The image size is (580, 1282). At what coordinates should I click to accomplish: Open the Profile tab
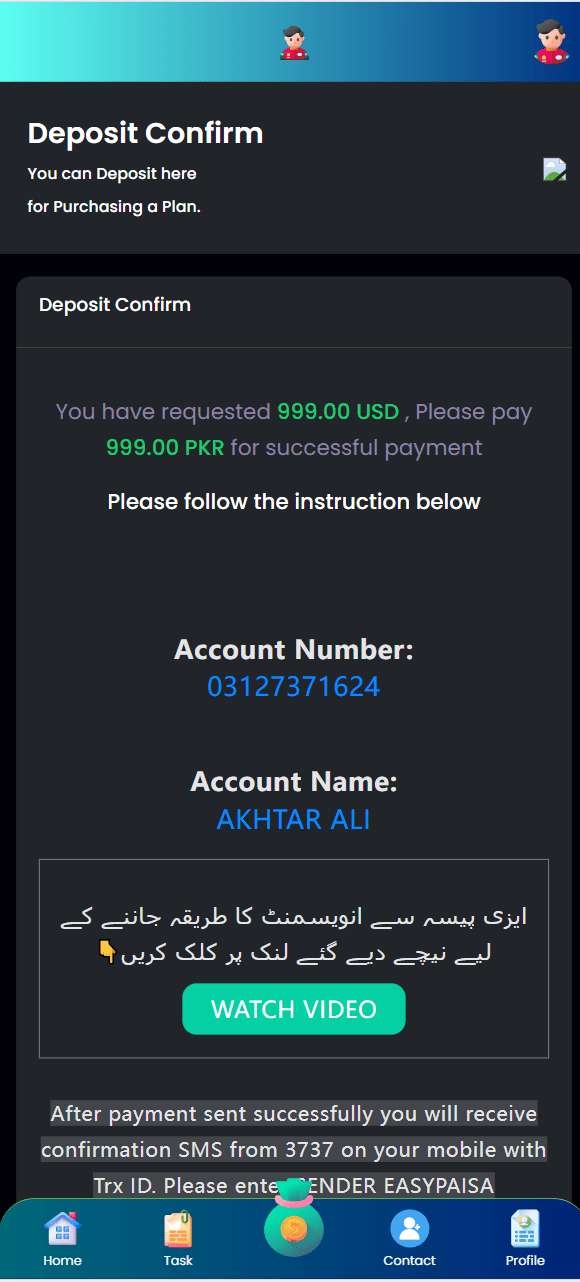coord(525,1239)
